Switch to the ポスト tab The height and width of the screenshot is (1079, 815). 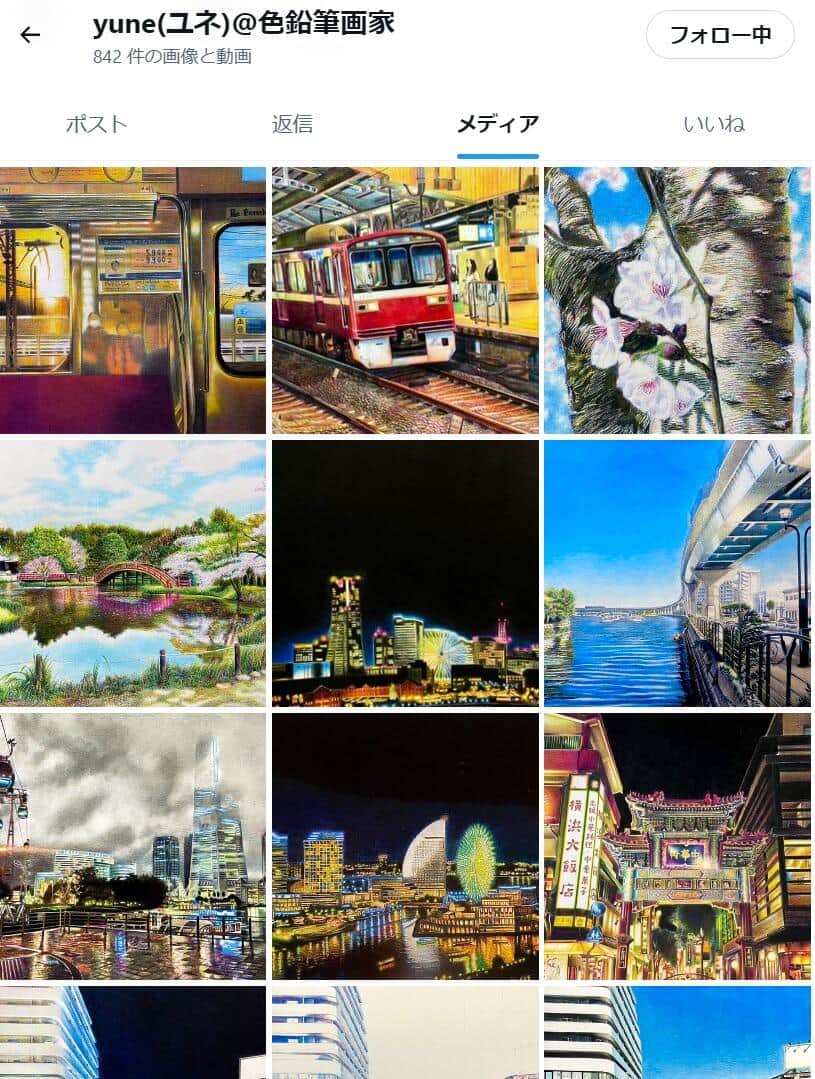pos(96,124)
